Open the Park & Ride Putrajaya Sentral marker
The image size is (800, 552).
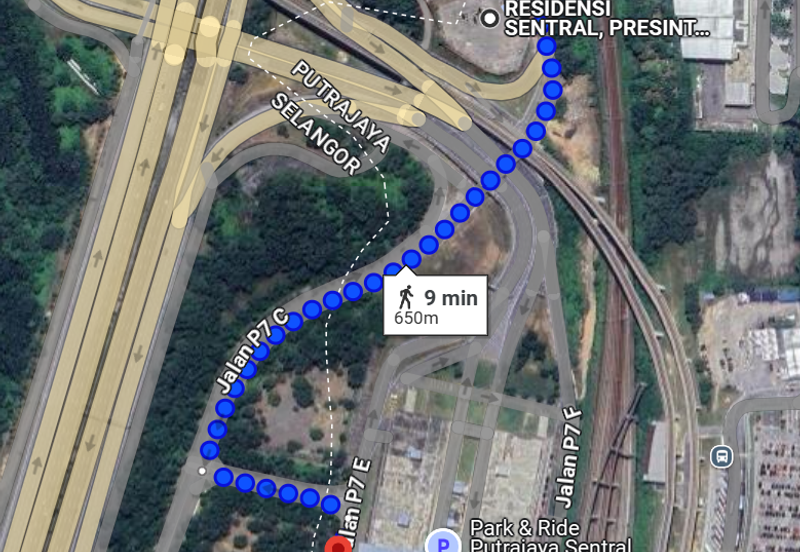pyautogui.click(x=441, y=543)
